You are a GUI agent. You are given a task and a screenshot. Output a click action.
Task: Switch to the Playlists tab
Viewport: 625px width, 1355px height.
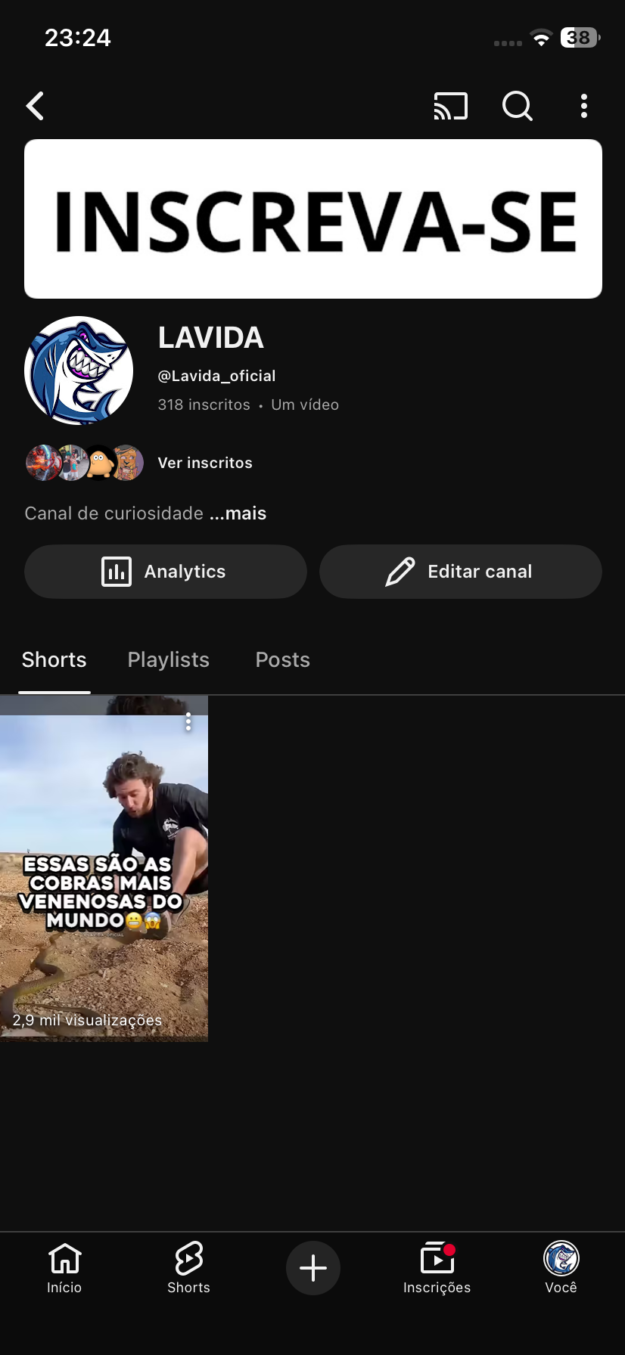click(168, 660)
